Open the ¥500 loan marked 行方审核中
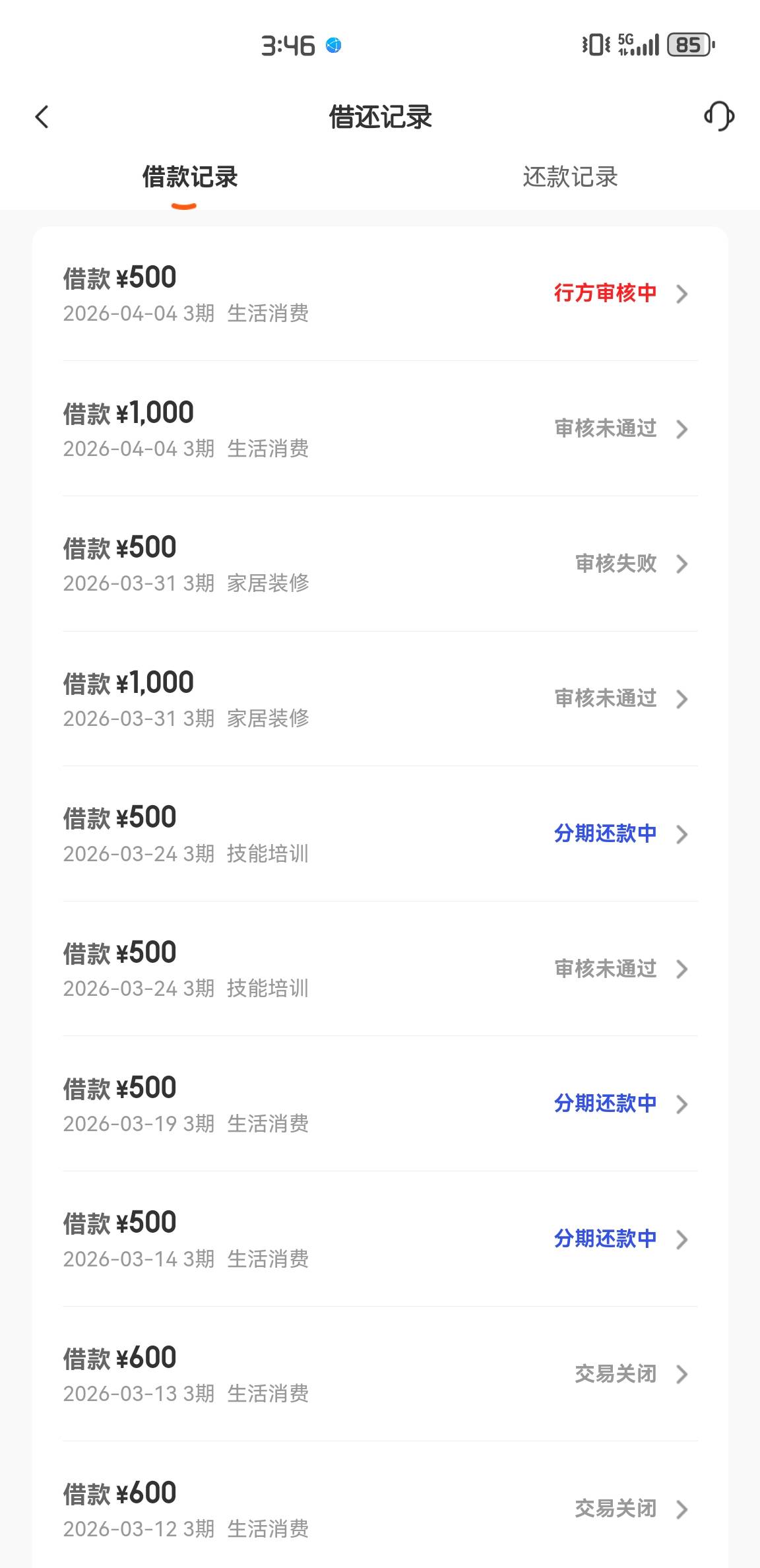 coord(380,294)
